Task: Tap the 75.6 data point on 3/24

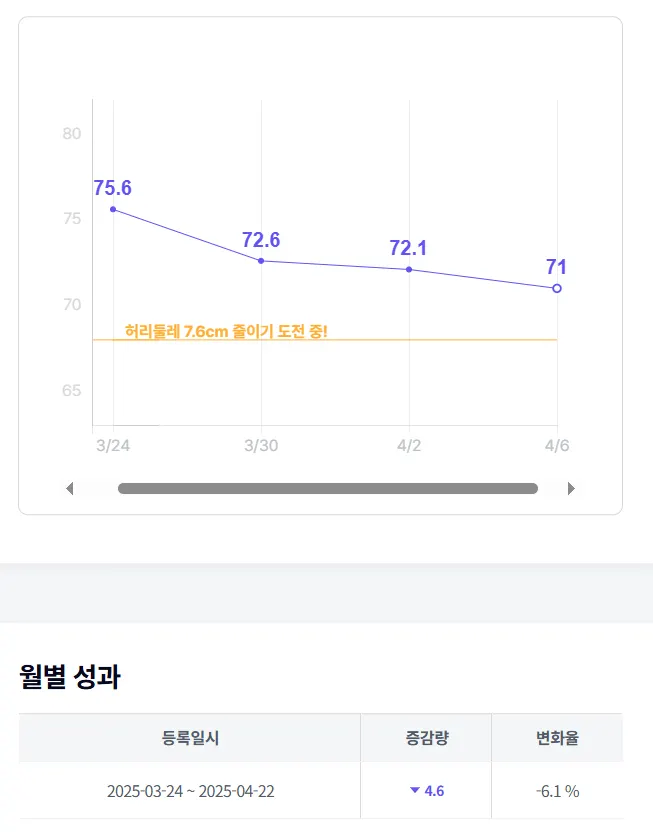Action: tap(113, 209)
